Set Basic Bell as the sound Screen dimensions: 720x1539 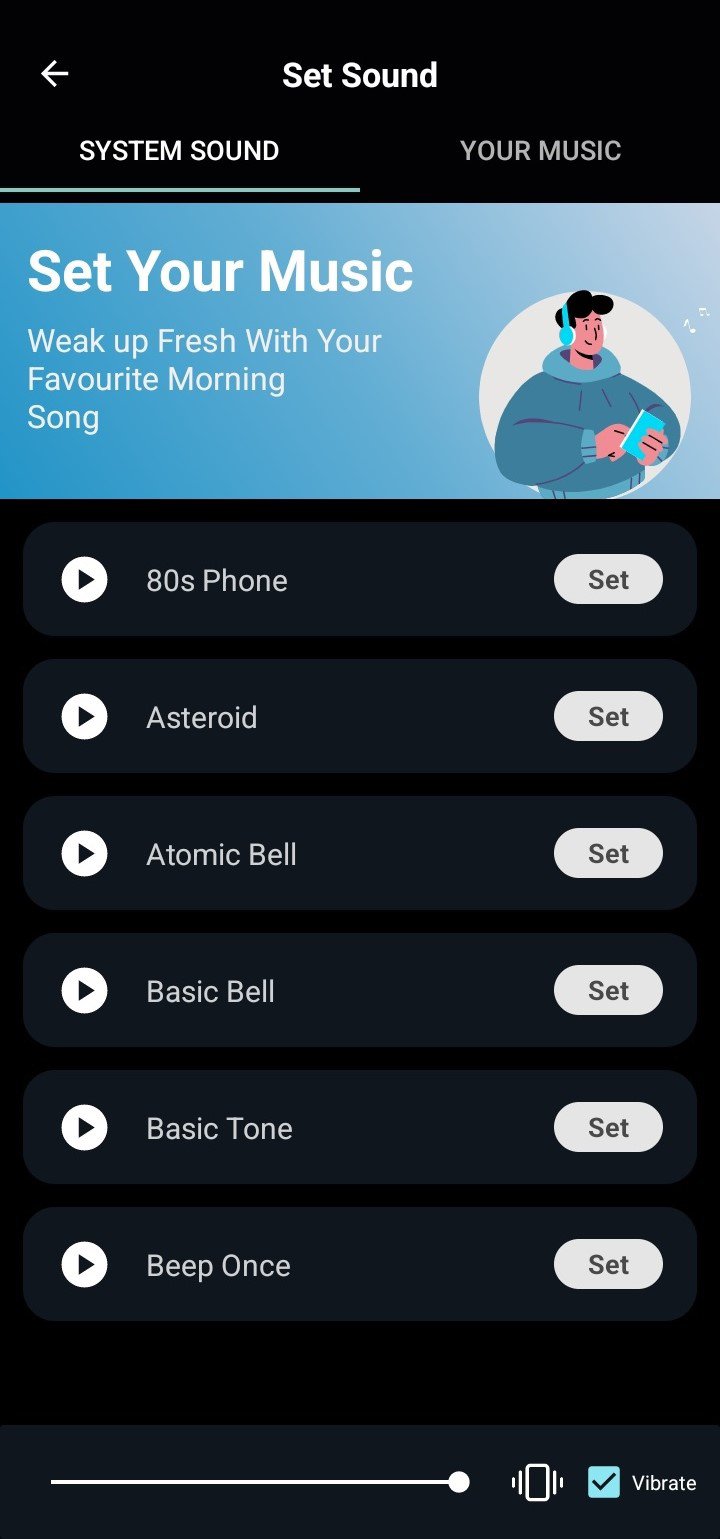(608, 991)
